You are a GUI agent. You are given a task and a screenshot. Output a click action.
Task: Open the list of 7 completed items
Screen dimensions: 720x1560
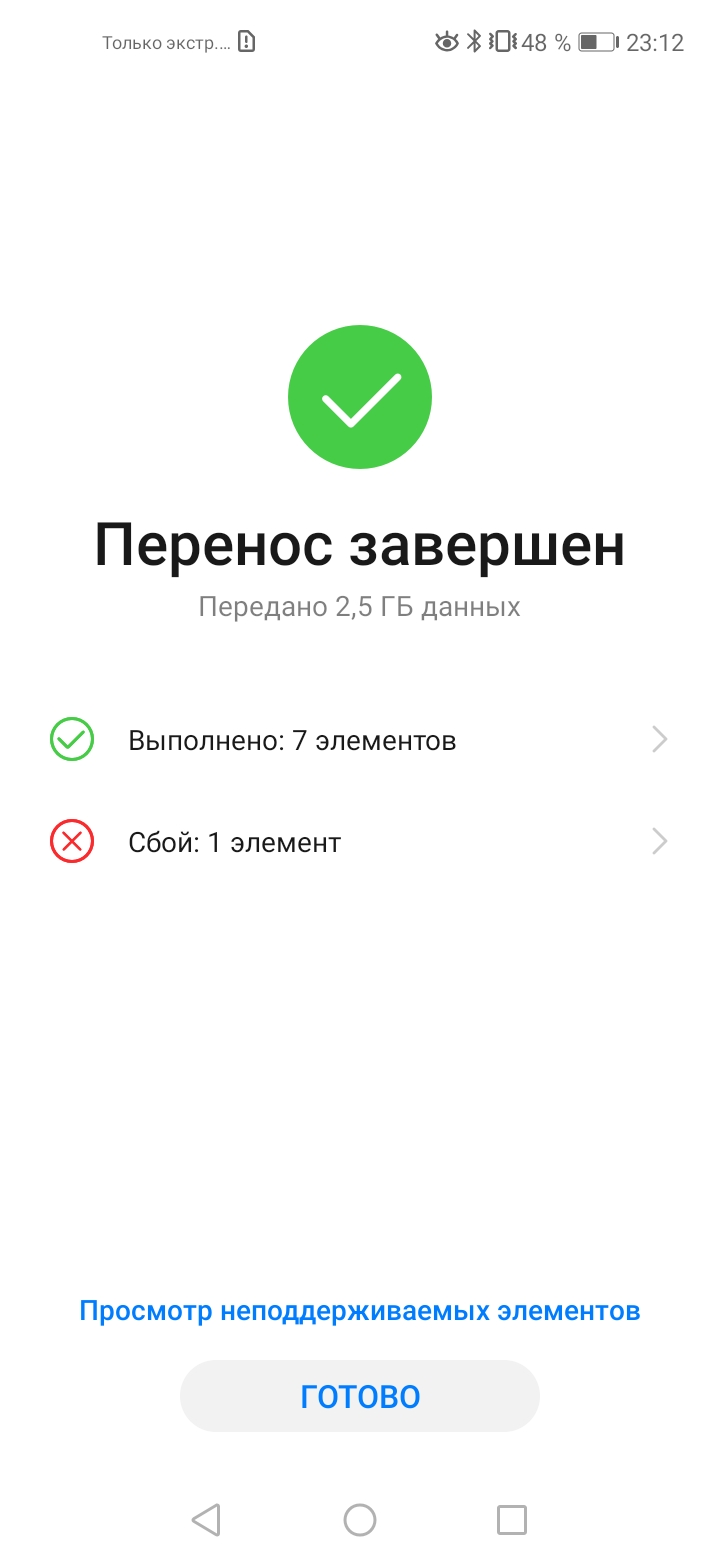point(359,741)
